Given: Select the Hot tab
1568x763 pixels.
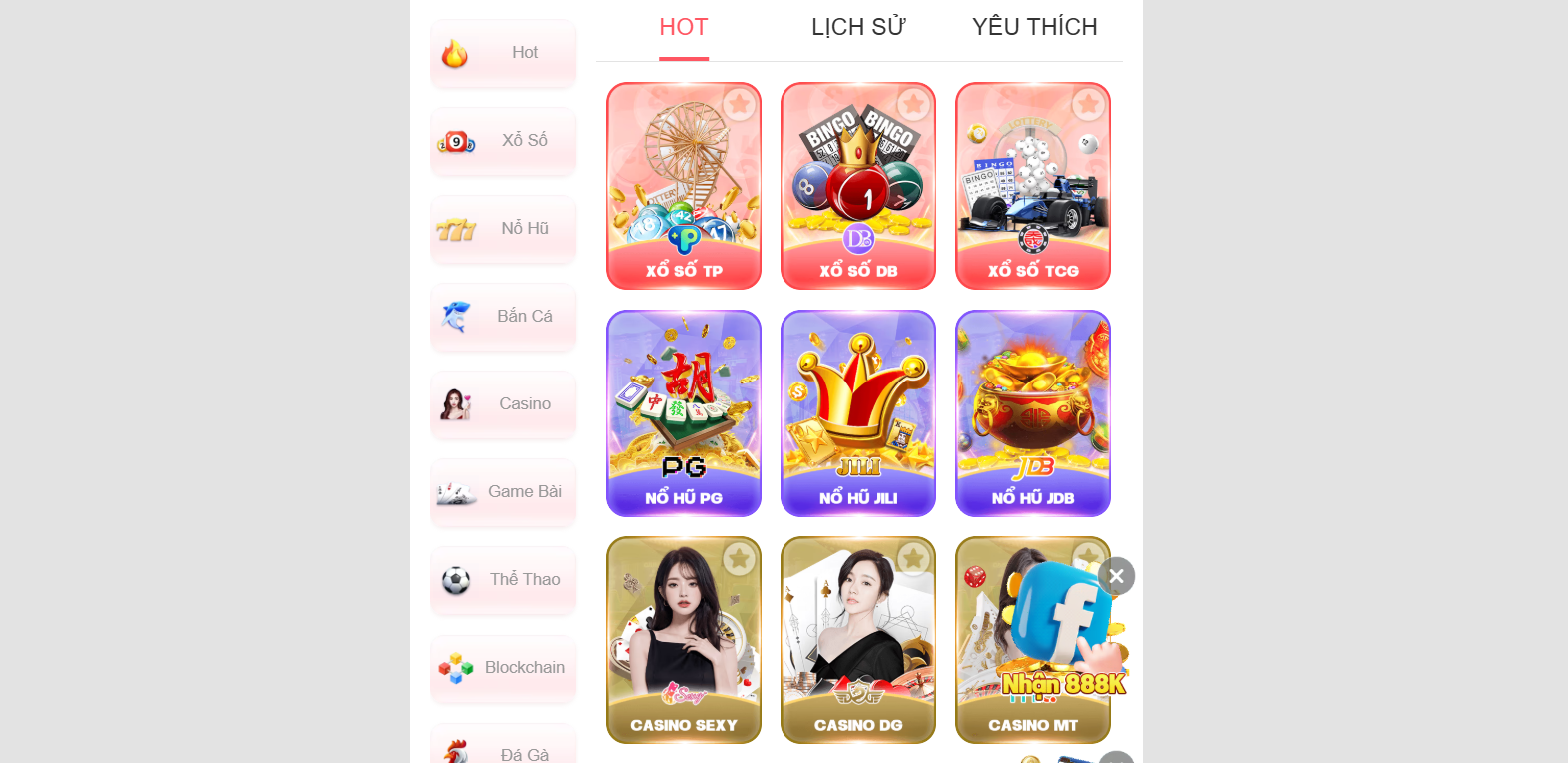Looking at the screenshot, I should point(683,27).
